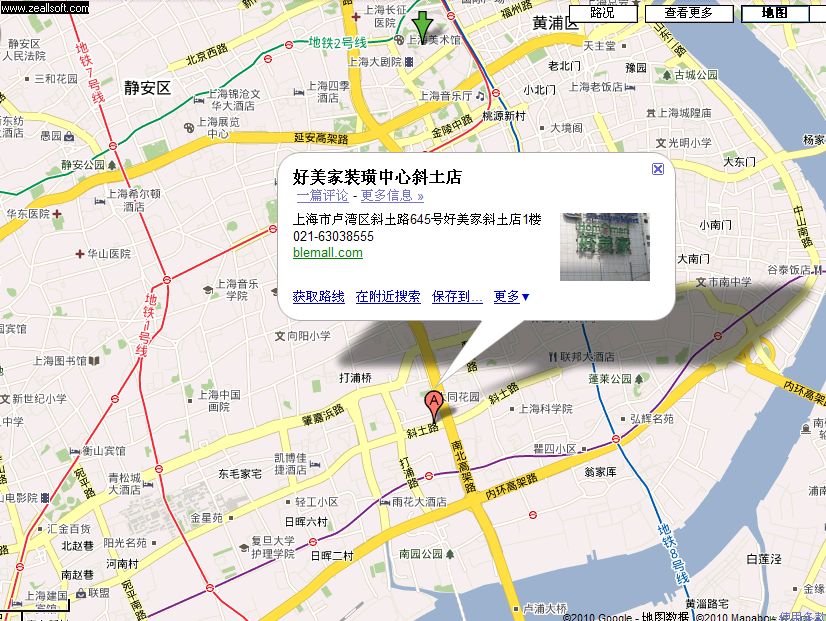Tap the green arrow marker near 上海美术馆
Viewport: 826px width, 621px height.
pyautogui.click(x=423, y=26)
